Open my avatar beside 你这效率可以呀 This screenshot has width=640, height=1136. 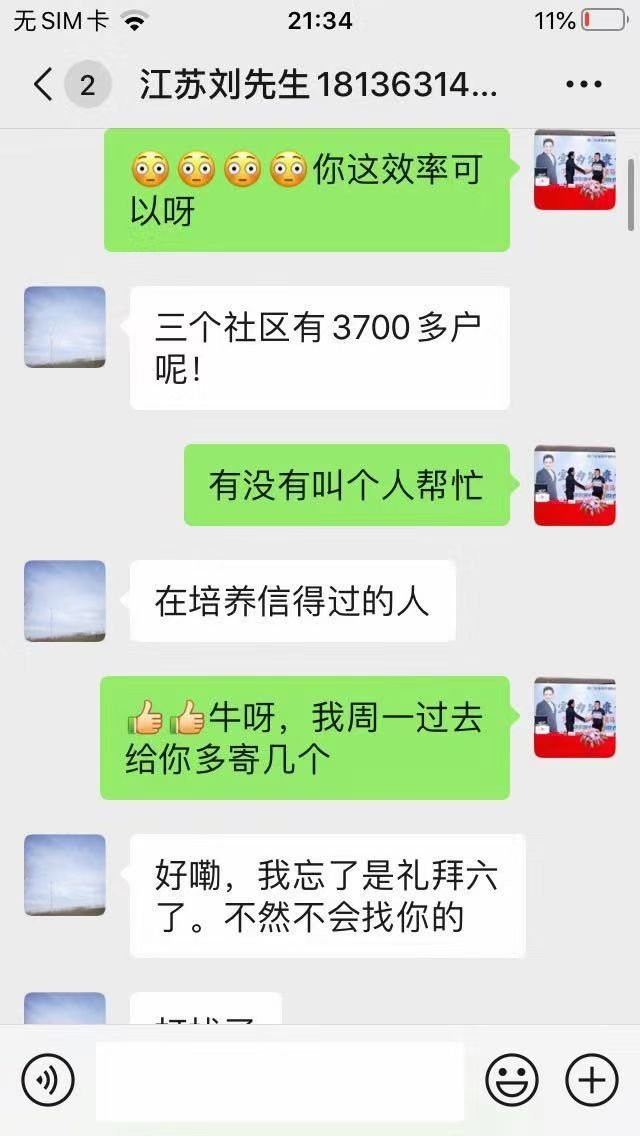tap(574, 169)
